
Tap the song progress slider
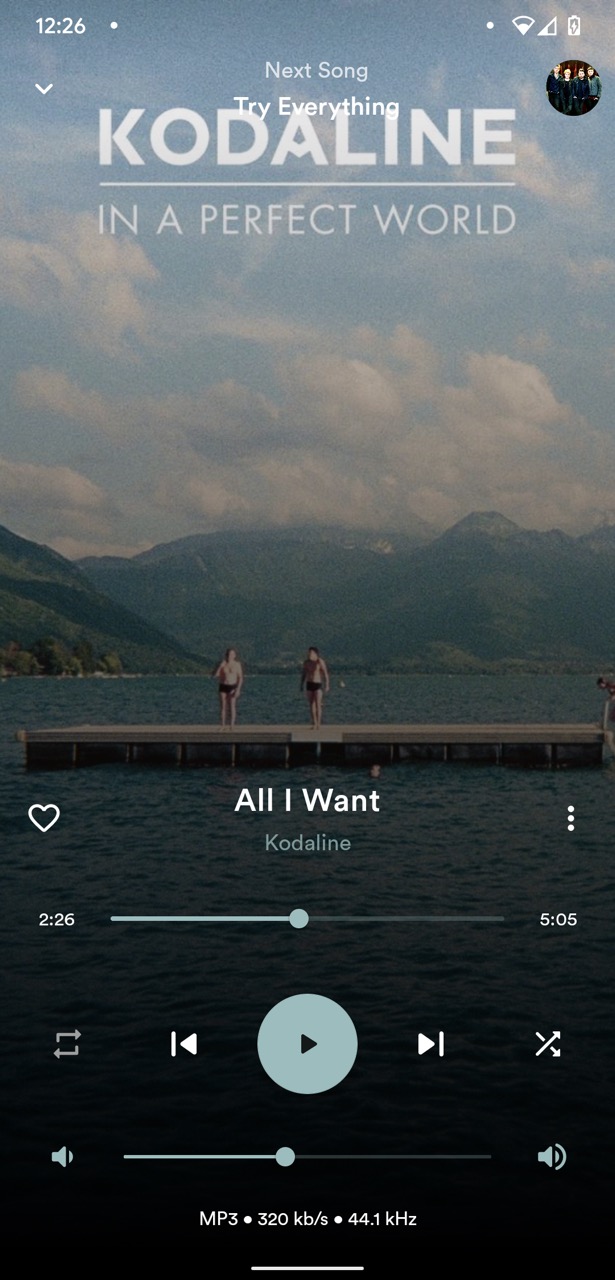pyautogui.click(x=307, y=919)
